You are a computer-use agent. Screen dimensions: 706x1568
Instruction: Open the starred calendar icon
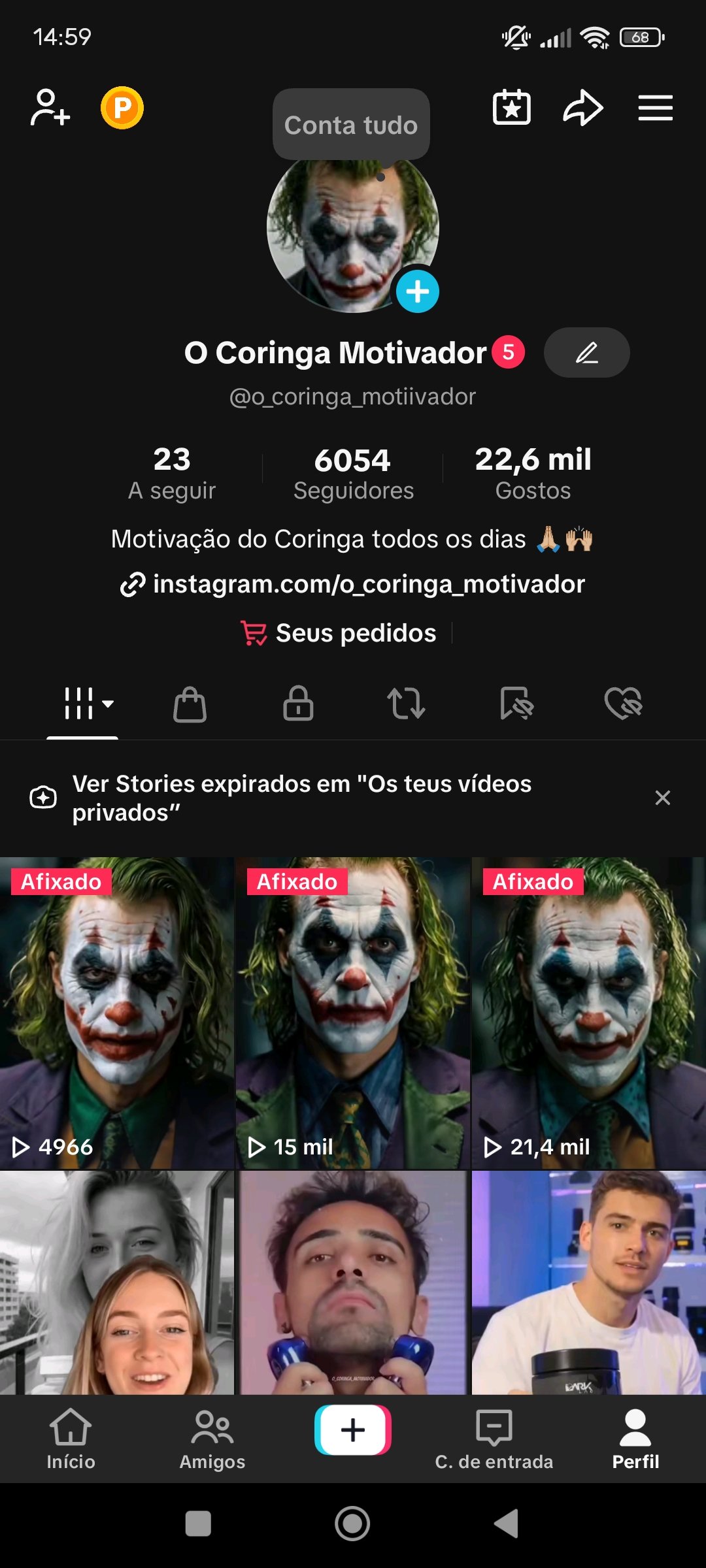pyautogui.click(x=511, y=108)
